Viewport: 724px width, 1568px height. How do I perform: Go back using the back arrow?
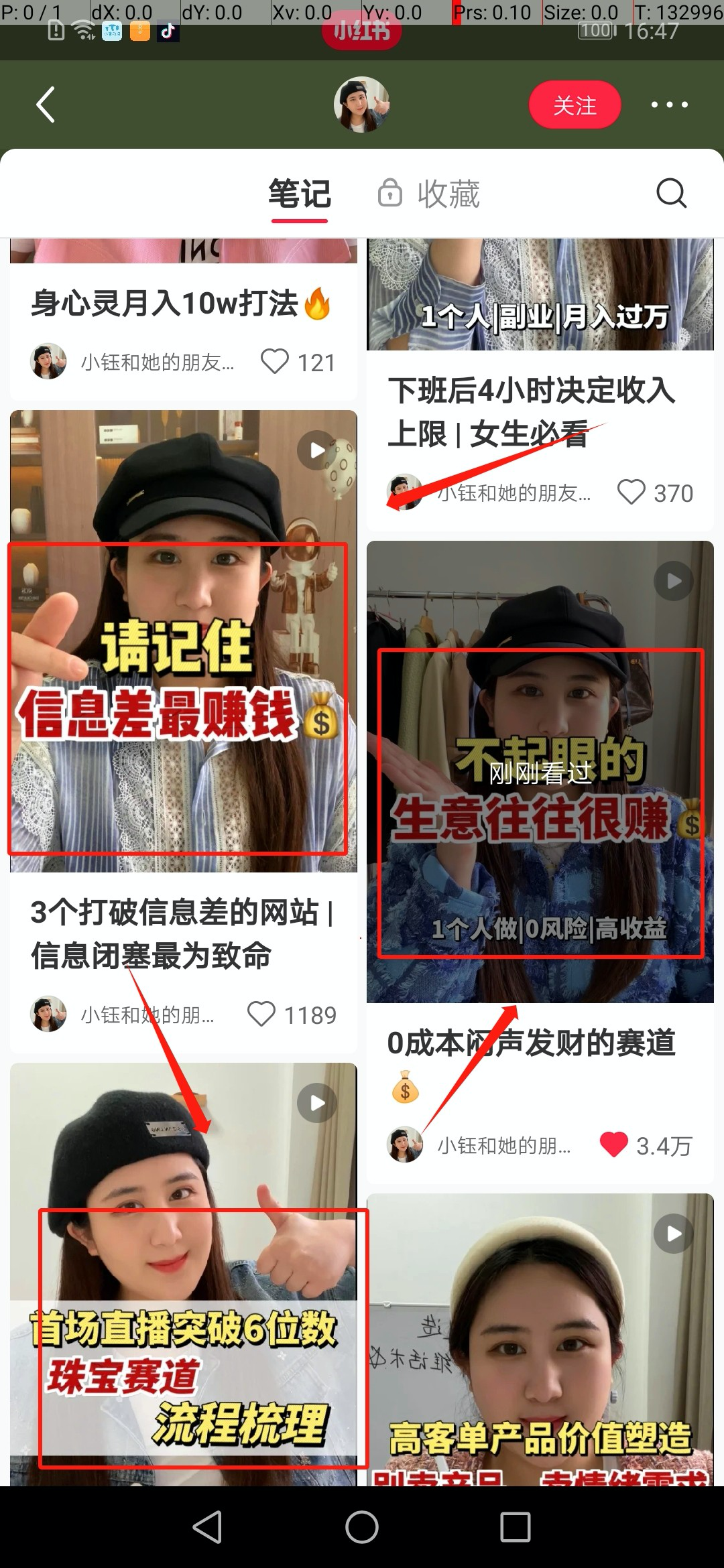tap(46, 105)
